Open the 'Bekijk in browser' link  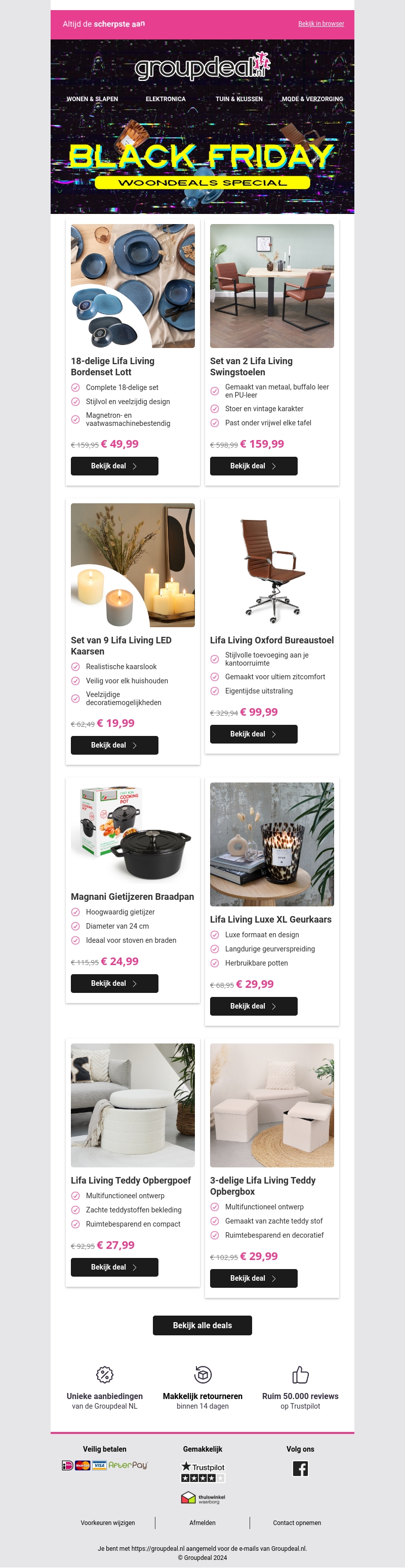pos(321,24)
